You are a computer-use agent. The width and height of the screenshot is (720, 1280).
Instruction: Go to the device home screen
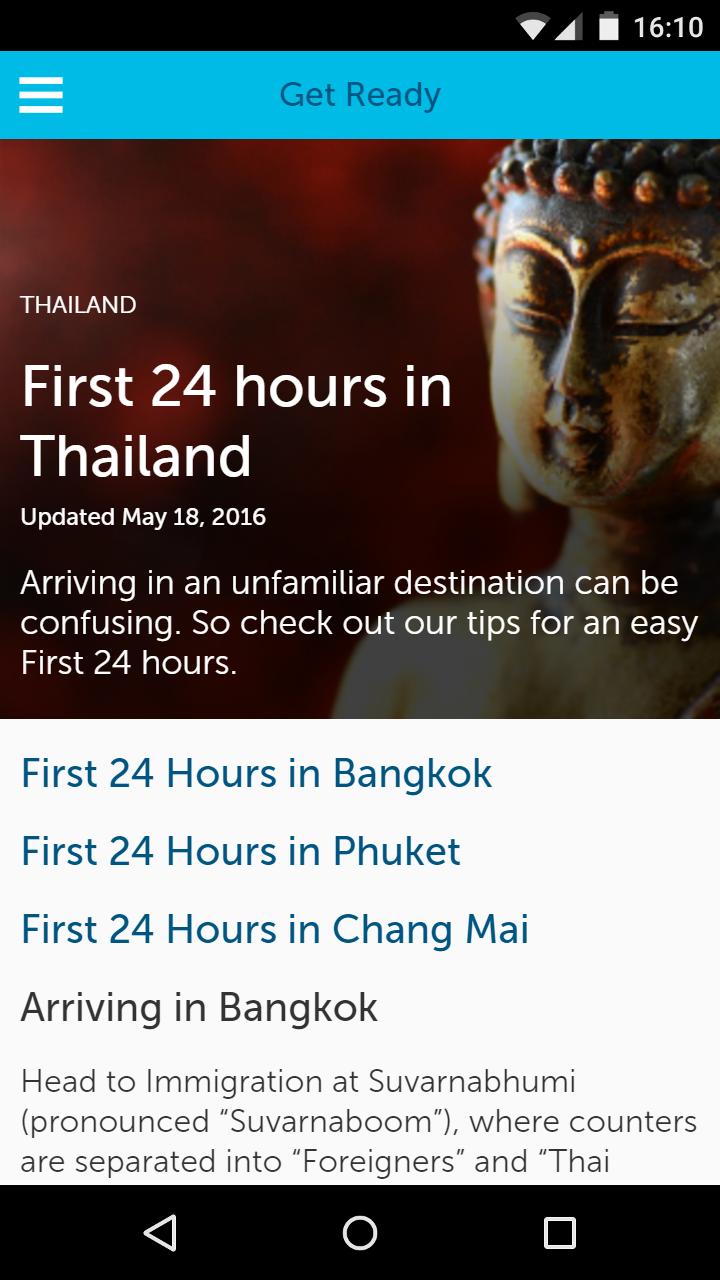pyautogui.click(x=360, y=1232)
